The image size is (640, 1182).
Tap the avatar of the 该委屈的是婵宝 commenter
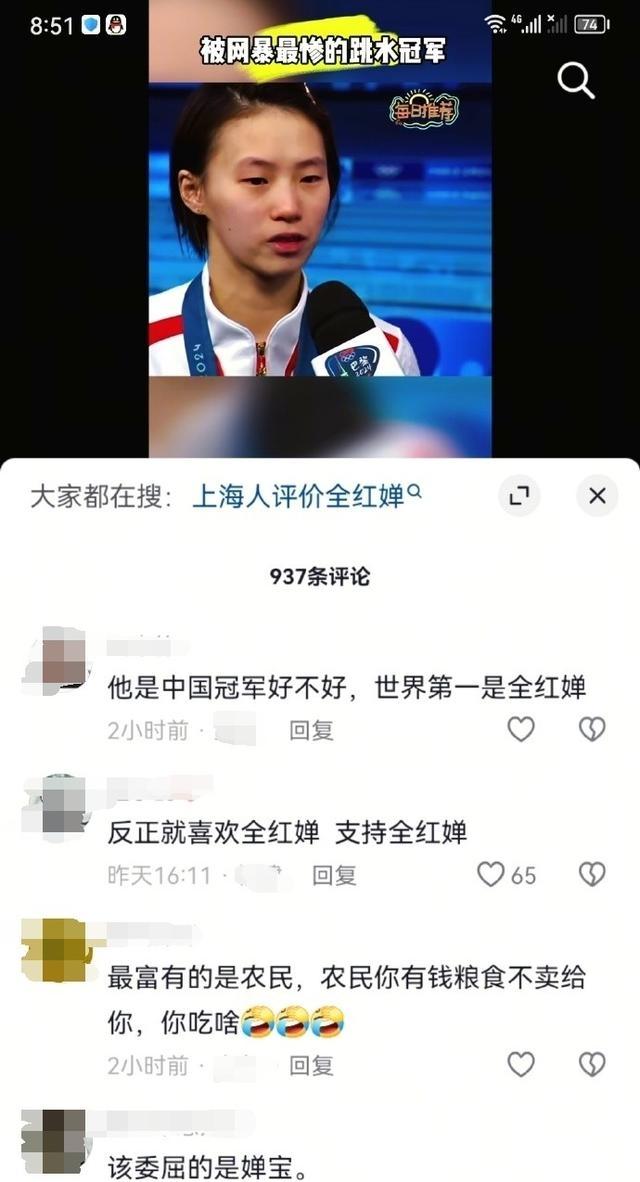click(57, 1138)
